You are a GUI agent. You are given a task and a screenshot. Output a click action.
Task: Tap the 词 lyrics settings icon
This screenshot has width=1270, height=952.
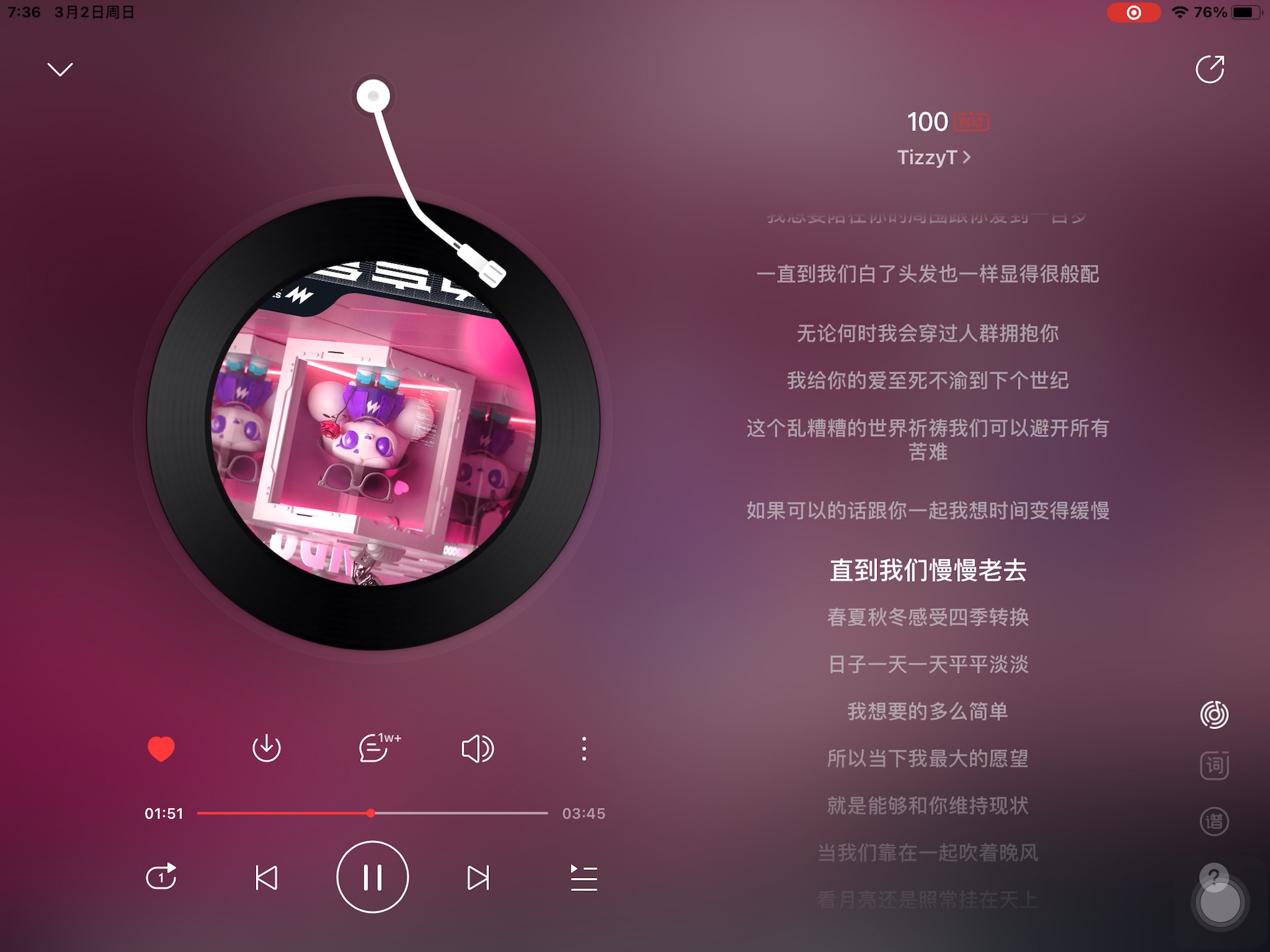click(1214, 766)
